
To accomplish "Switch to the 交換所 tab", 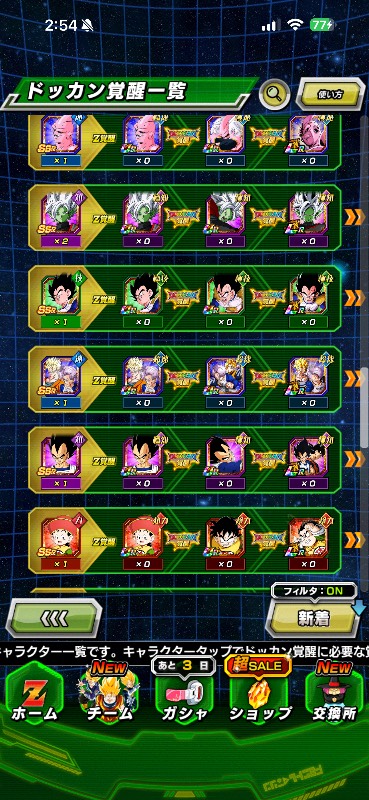I will point(334,697).
